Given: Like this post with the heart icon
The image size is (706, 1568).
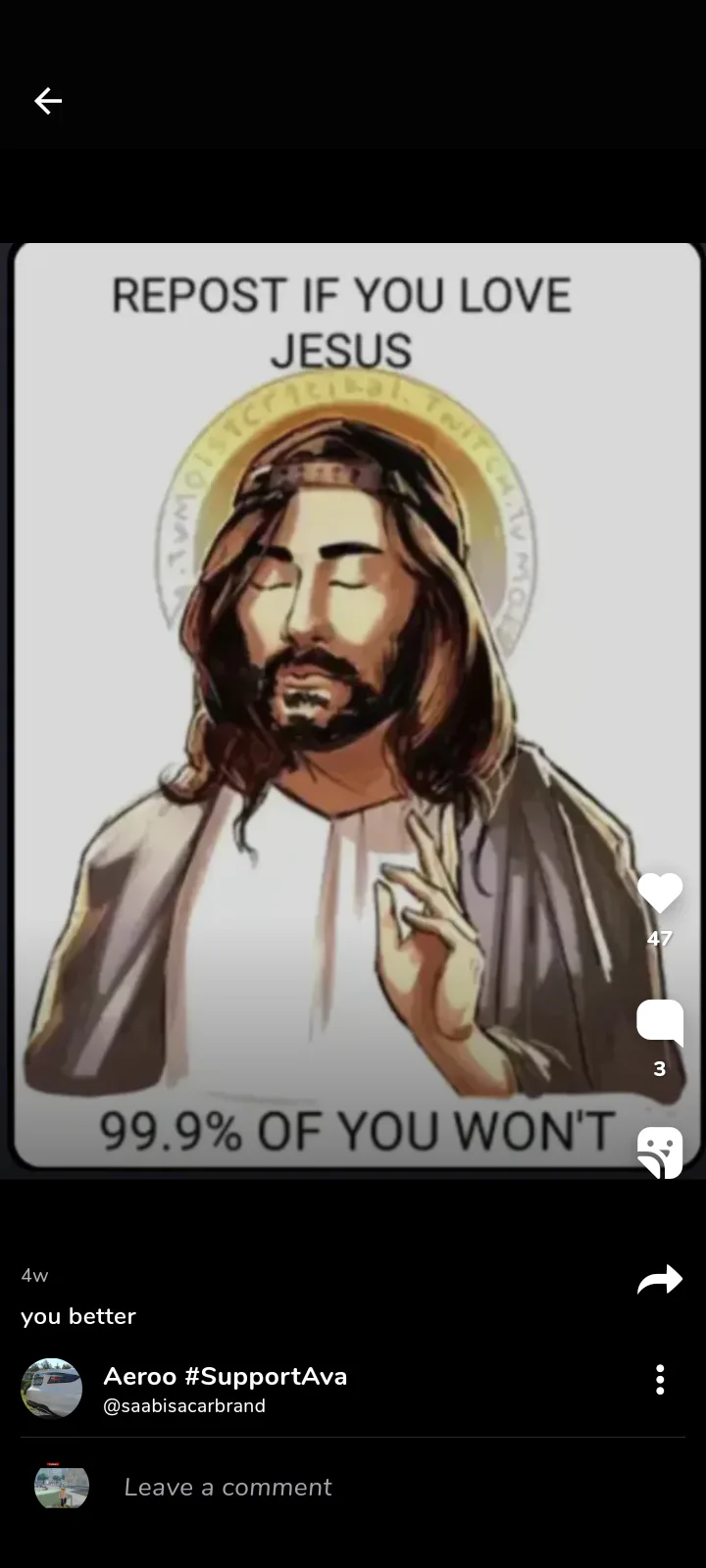Looking at the screenshot, I should pyautogui.click(x=660, y=893).
